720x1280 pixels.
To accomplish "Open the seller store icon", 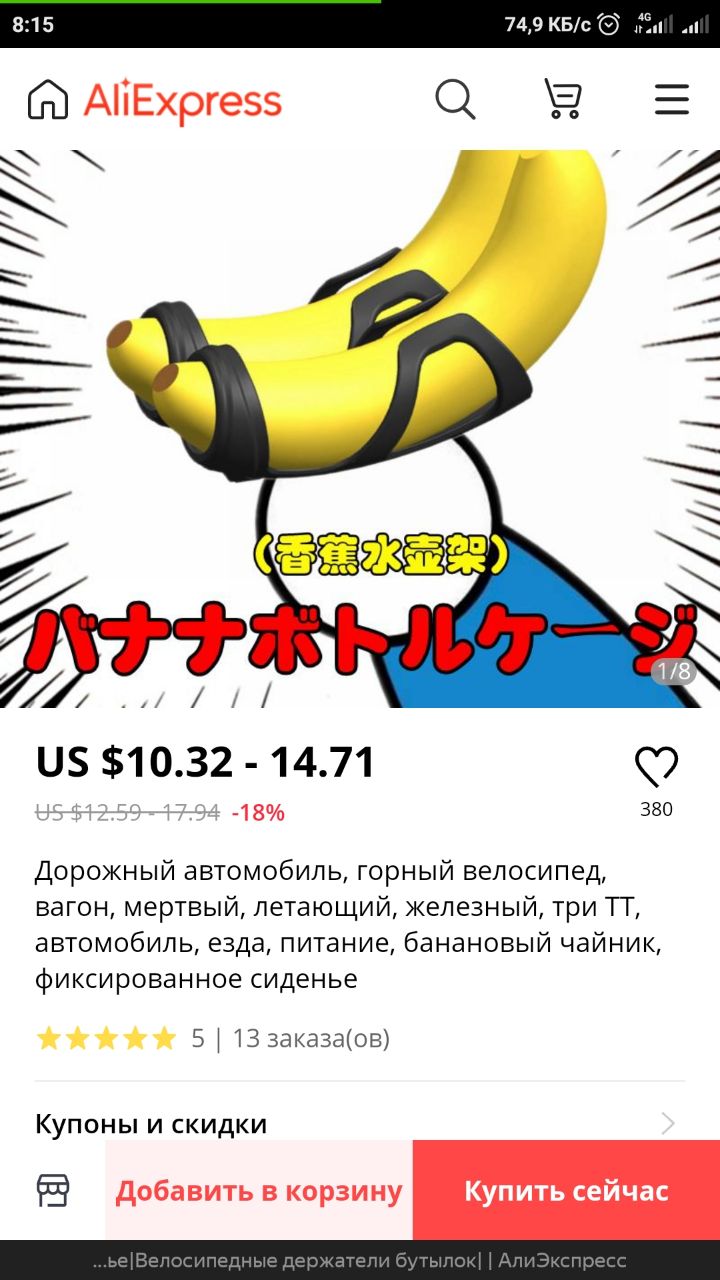I will tap(53, 1190).
